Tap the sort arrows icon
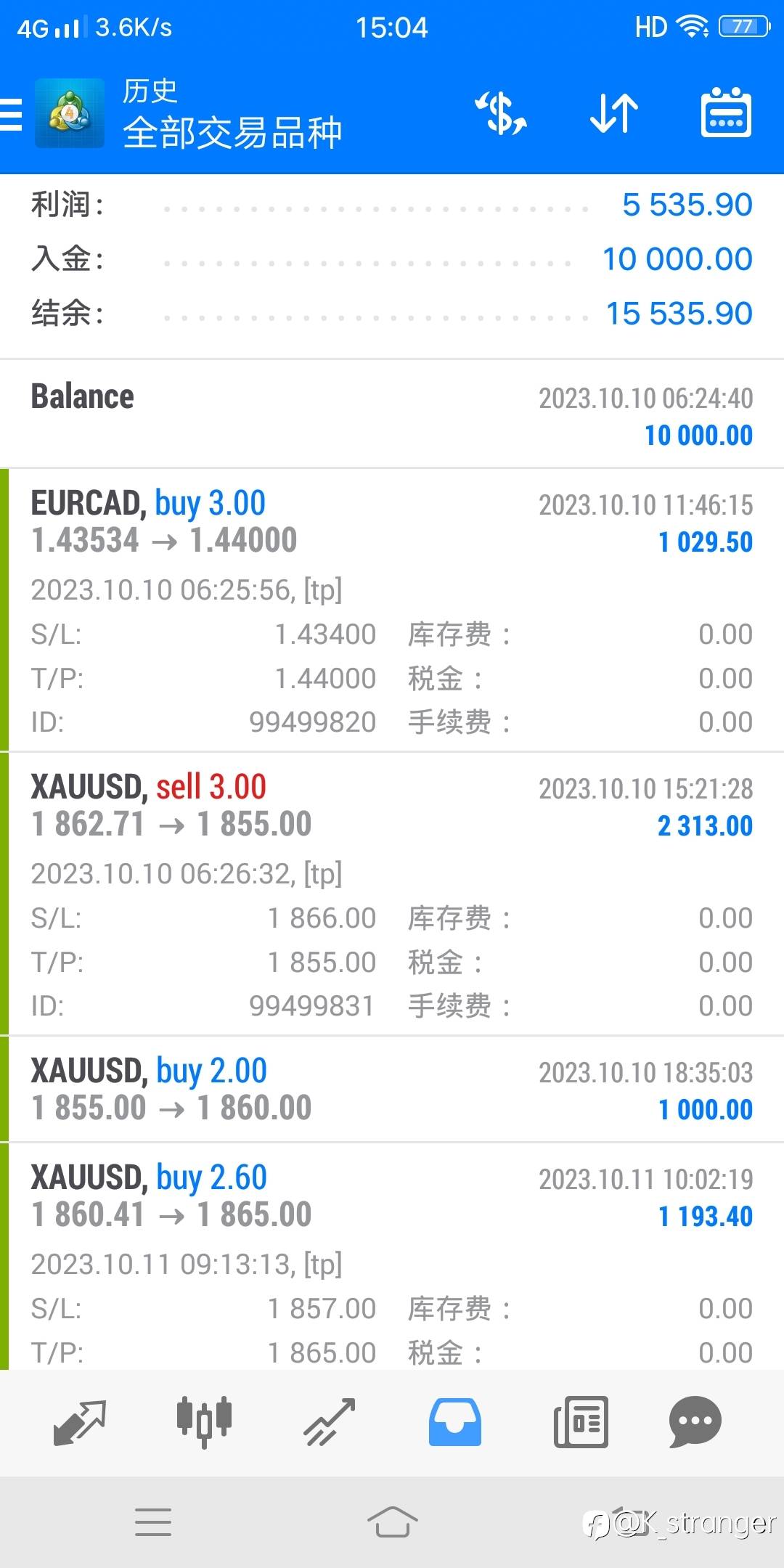784x1568 pixels. [x=613, y=114]
